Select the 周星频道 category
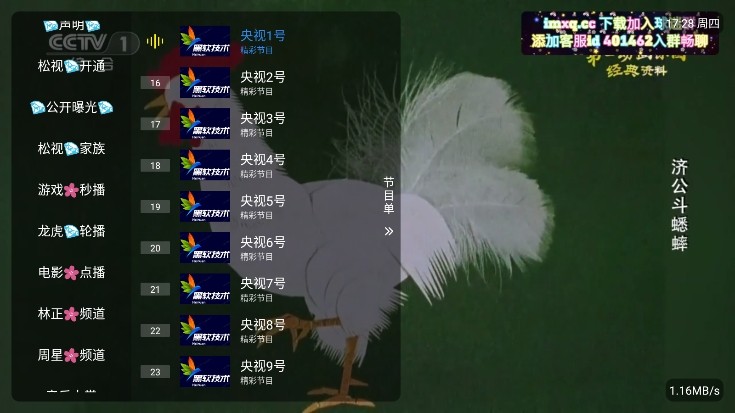The width and height of the screenshot is (735, 413). (71, 355)
